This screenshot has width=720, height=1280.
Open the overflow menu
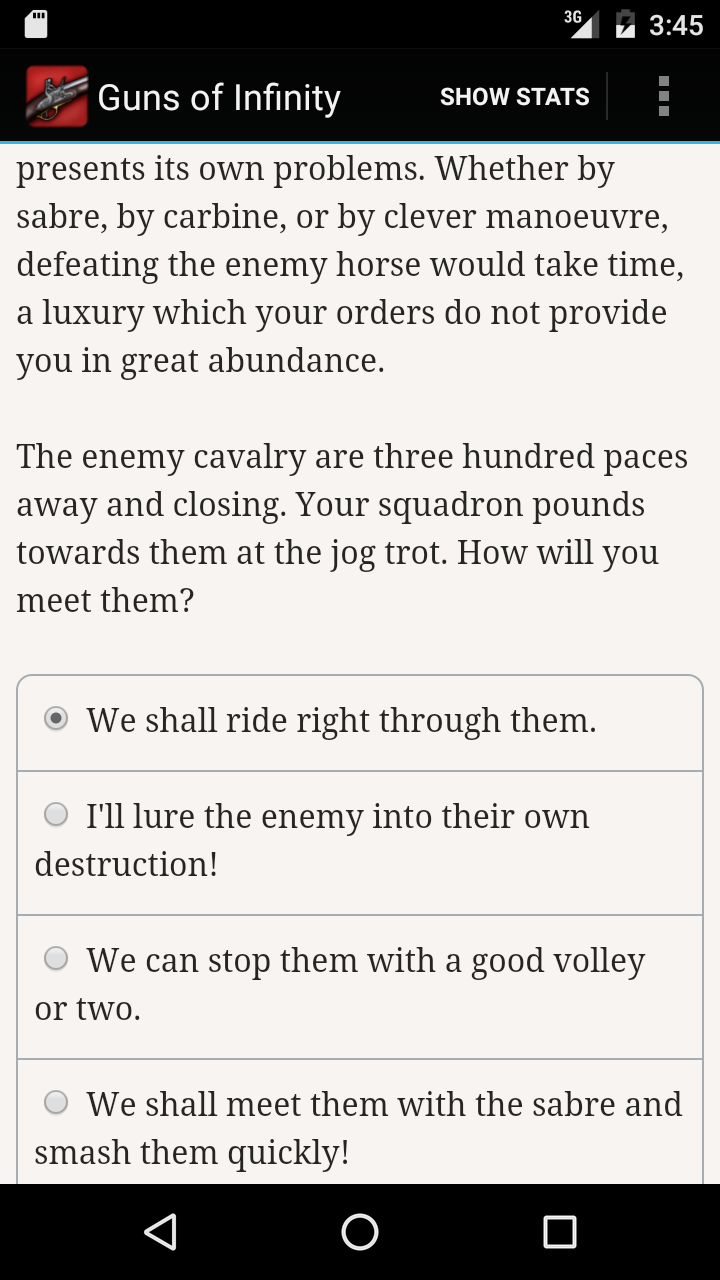point(663,97)
